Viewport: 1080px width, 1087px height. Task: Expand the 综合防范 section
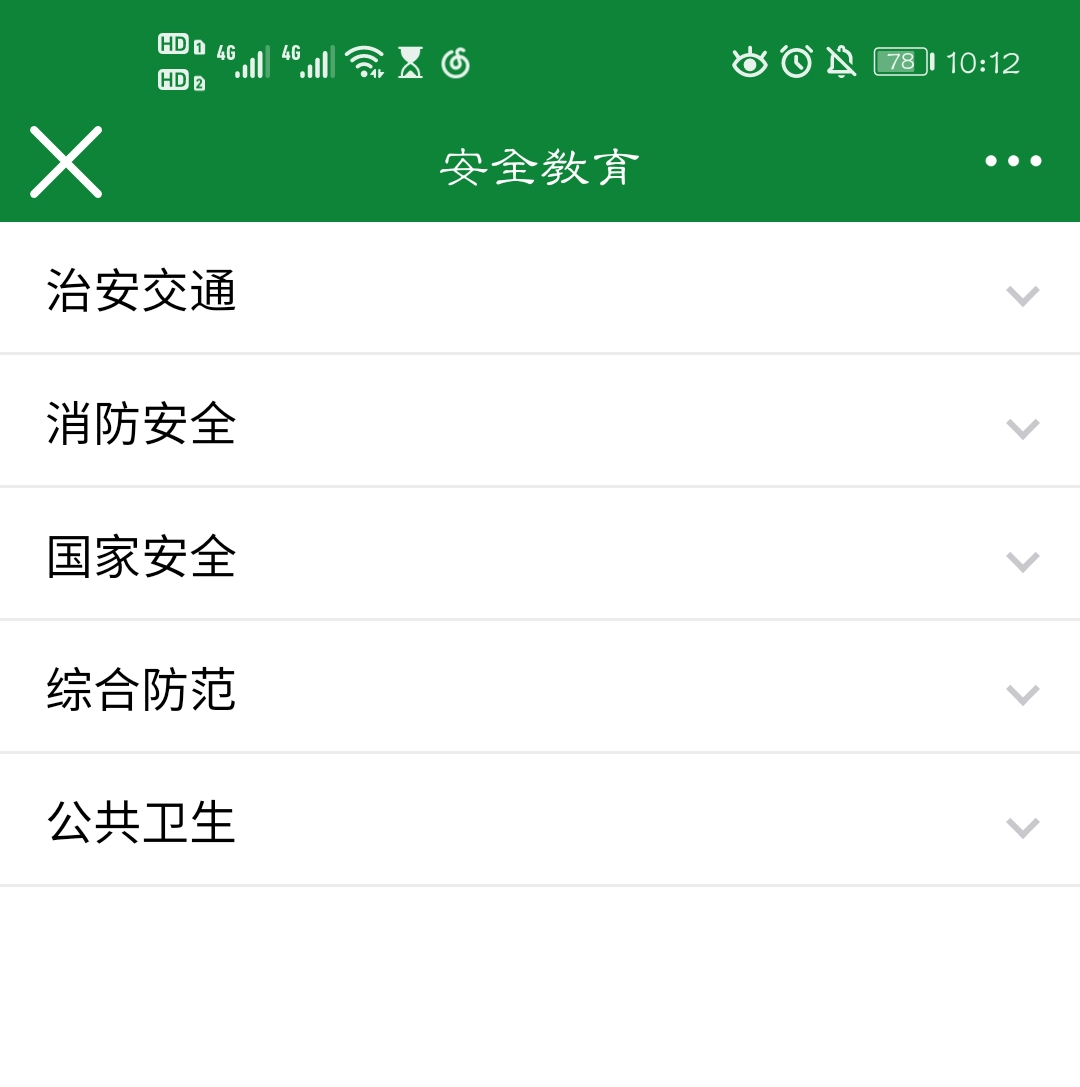[x=1022, y=693]
